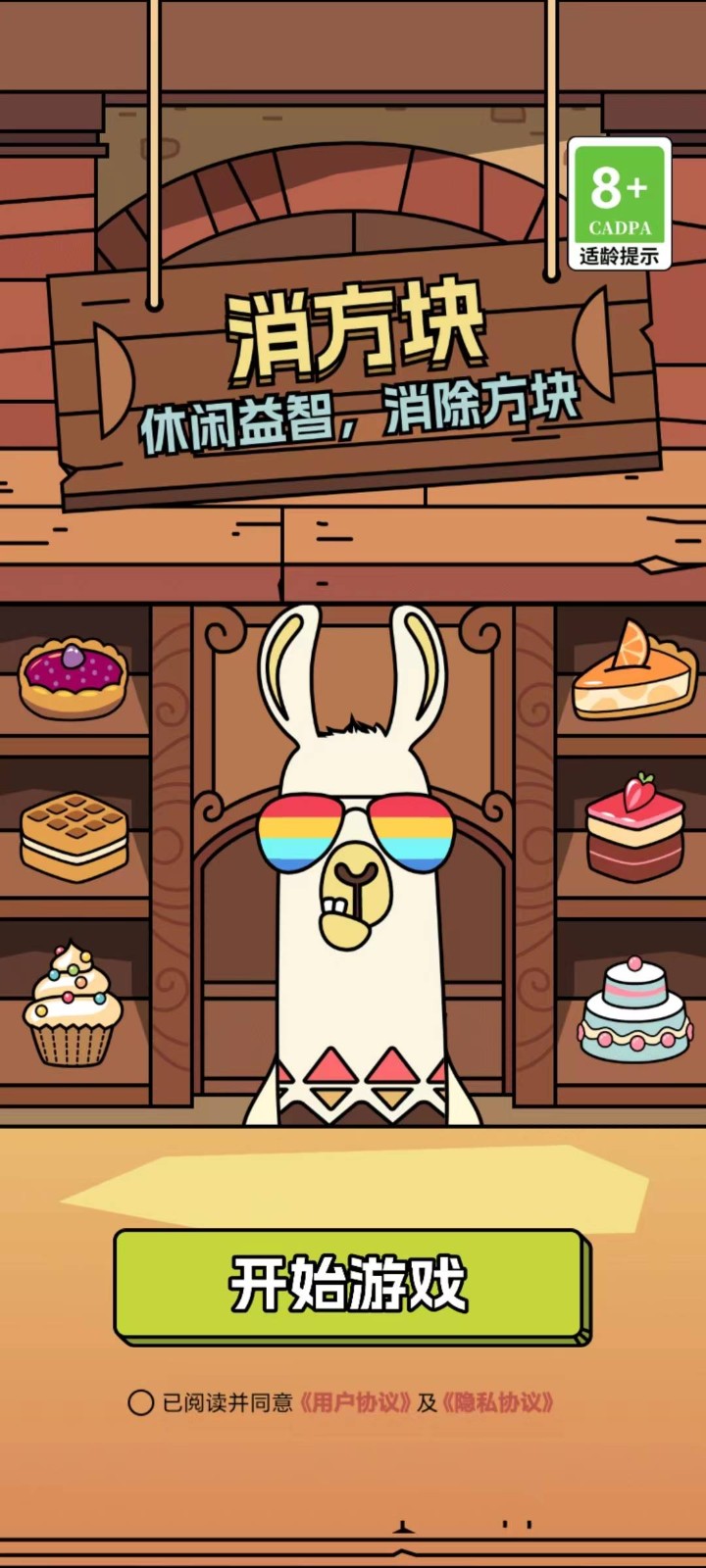Tap the 开始游戏 start game button
Image resolution: width=706 pixels, height=1568 pixels.
tap(351, 1285)
